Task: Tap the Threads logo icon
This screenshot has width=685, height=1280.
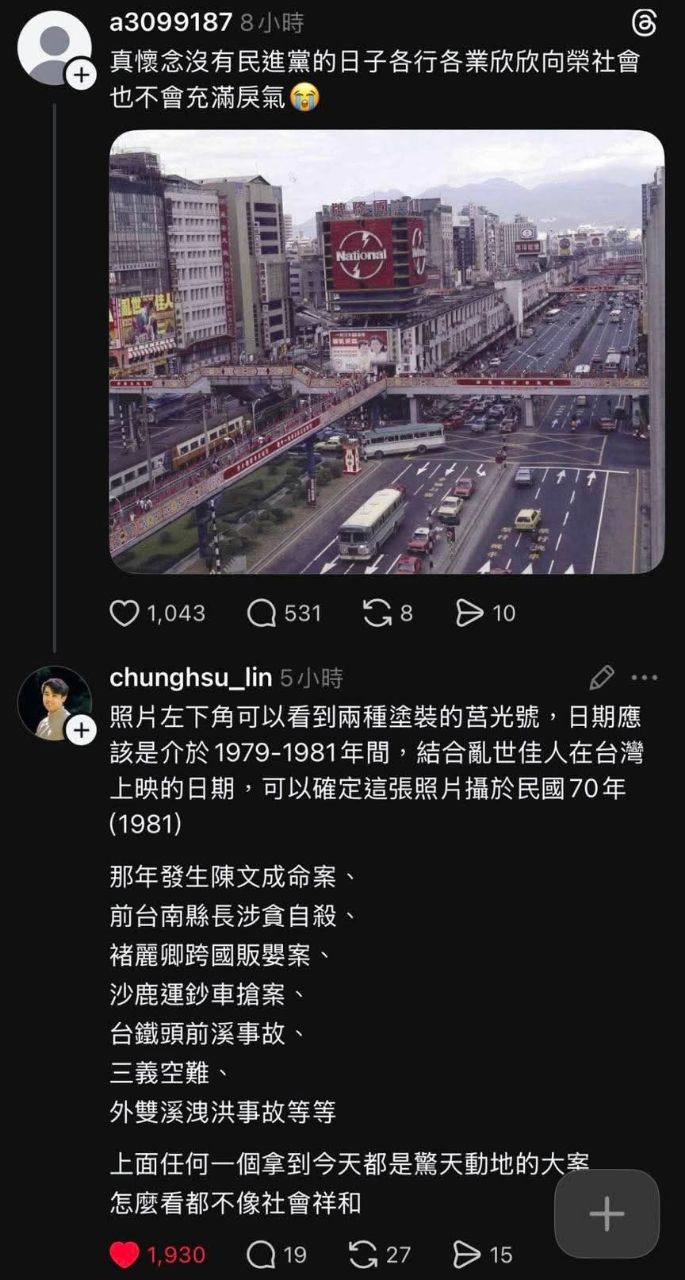Action: click(x=645, y=23)
